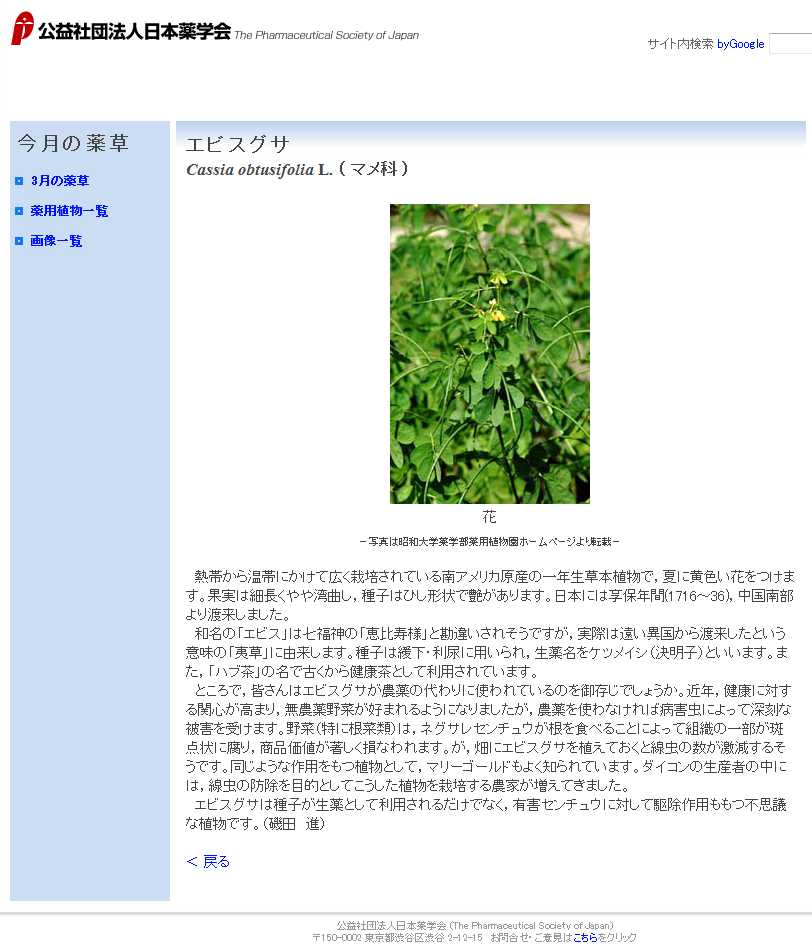The image size is (812, 950).
Task: Open the 3月の薬草 link
Action: tap(59, 181)
